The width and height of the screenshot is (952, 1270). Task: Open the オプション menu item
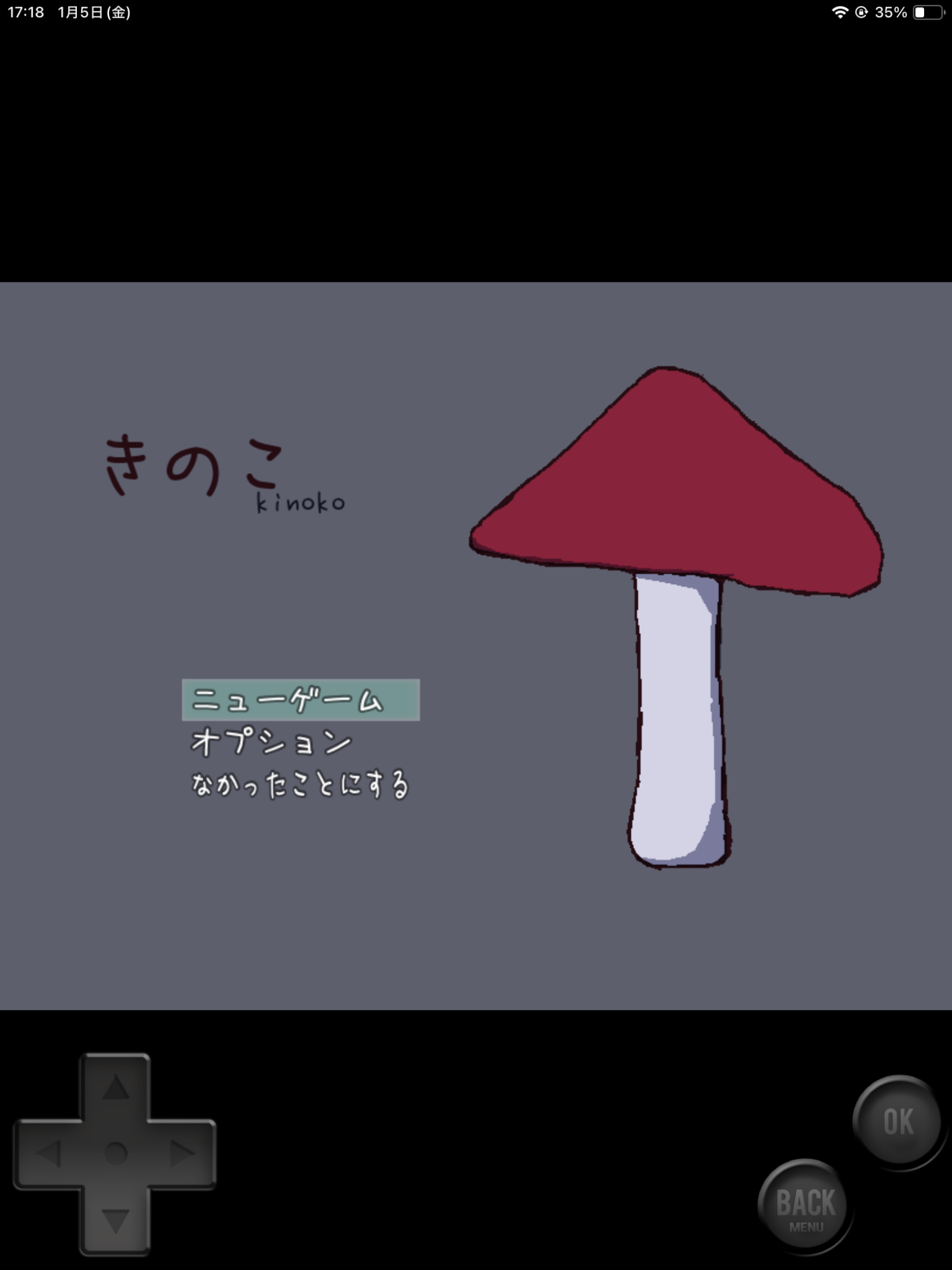point(272,742)
